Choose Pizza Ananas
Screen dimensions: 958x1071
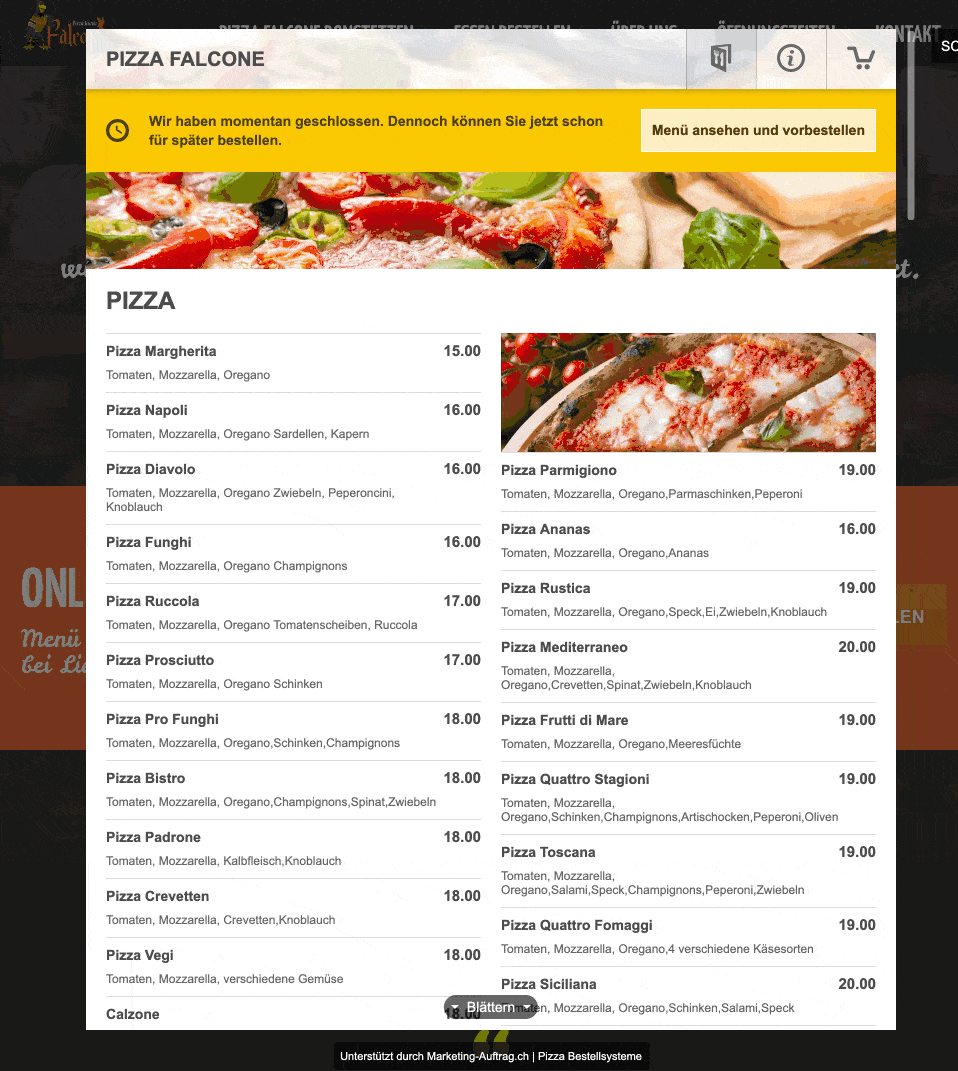coord(688,540)
